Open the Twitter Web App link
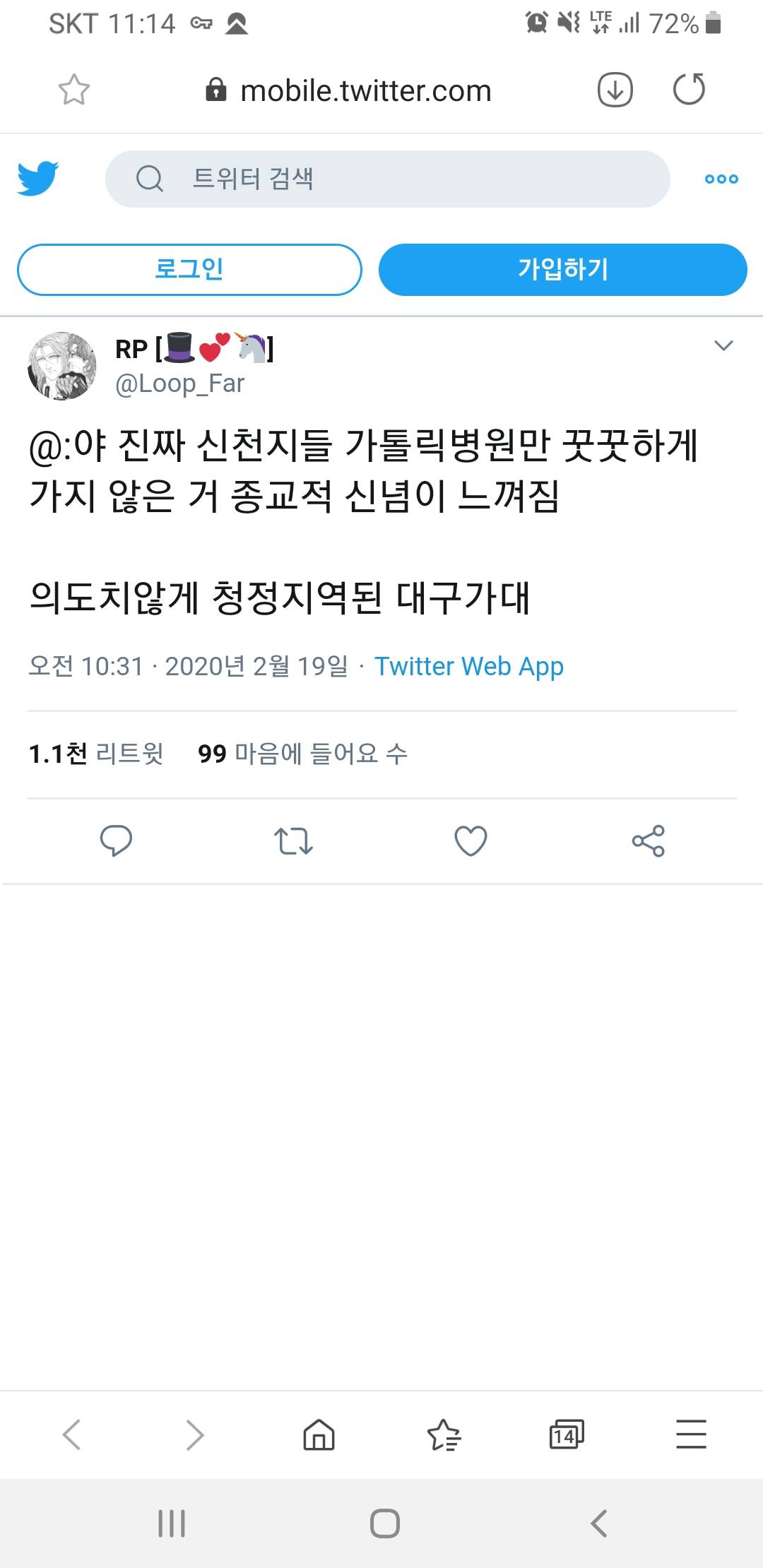The width and height of the screenshot is (763, 1568). pos(469,666)
